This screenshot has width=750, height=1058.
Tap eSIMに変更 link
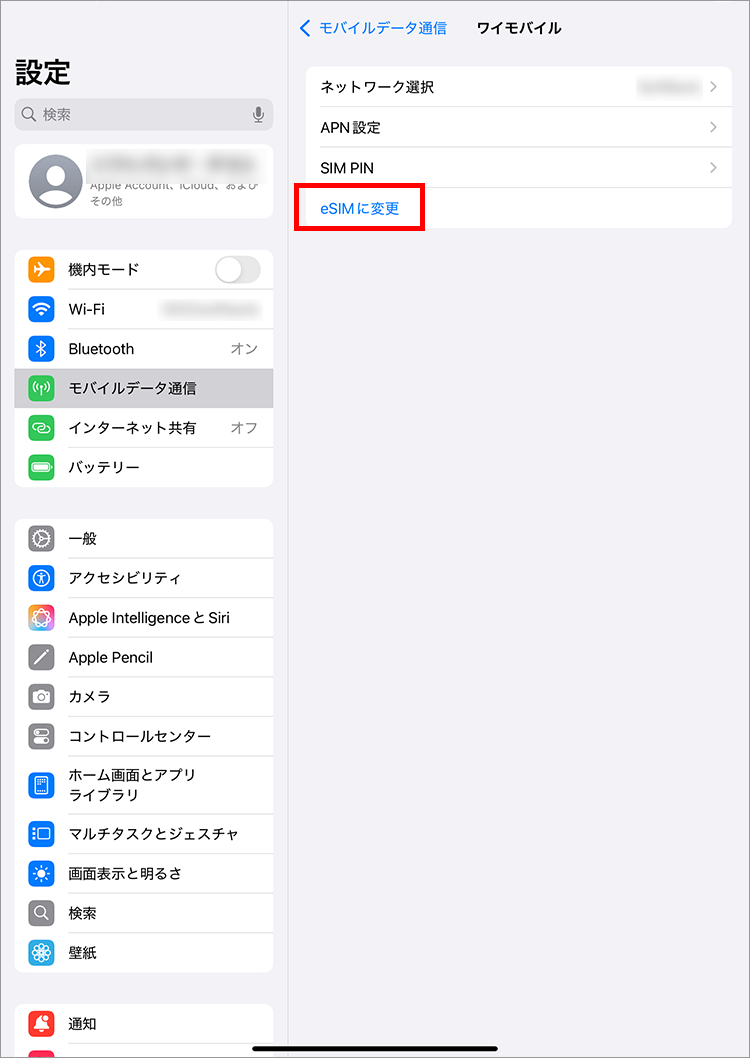click(359, 208)
